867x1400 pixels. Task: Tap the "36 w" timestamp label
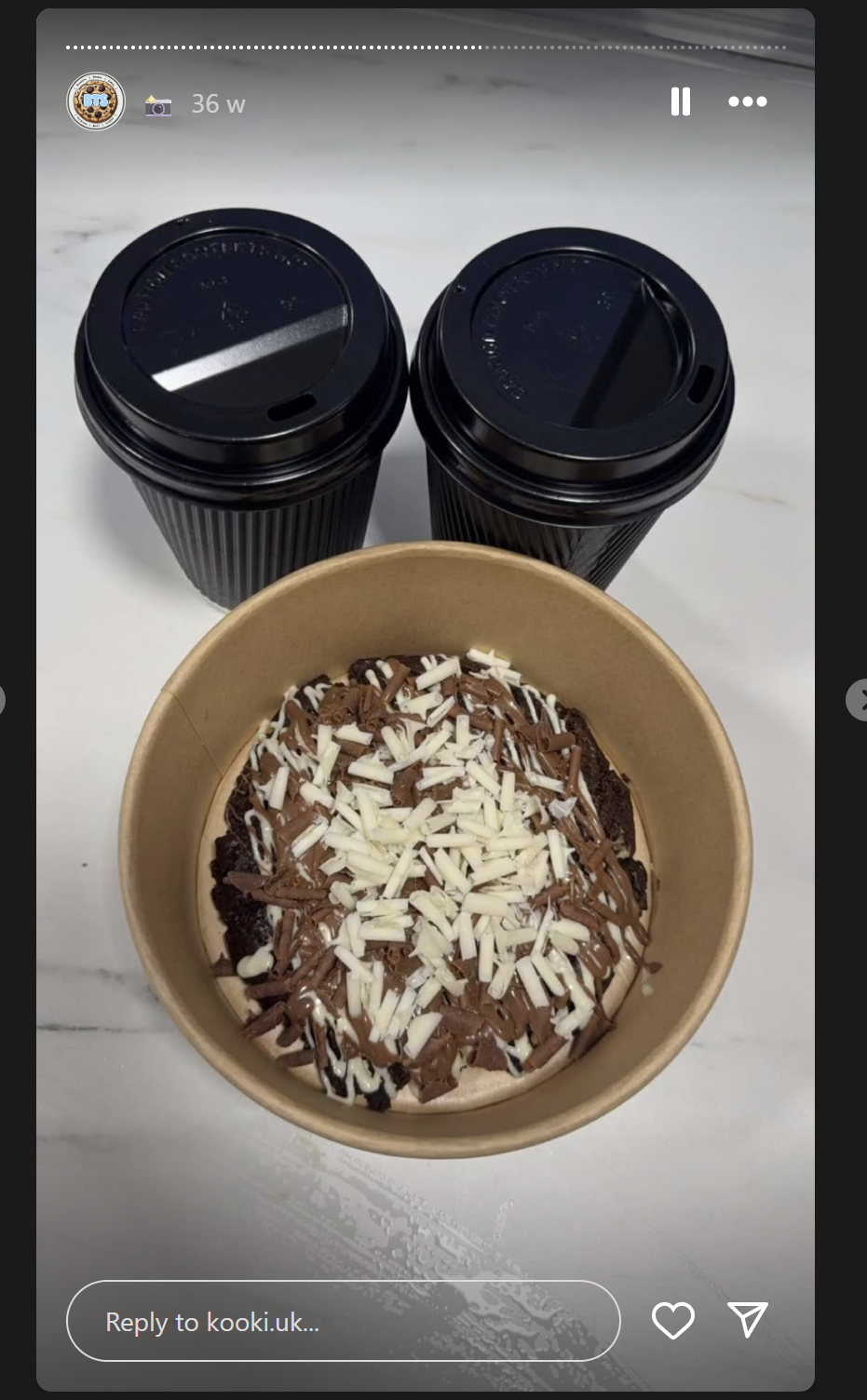(x=217, y=104)
